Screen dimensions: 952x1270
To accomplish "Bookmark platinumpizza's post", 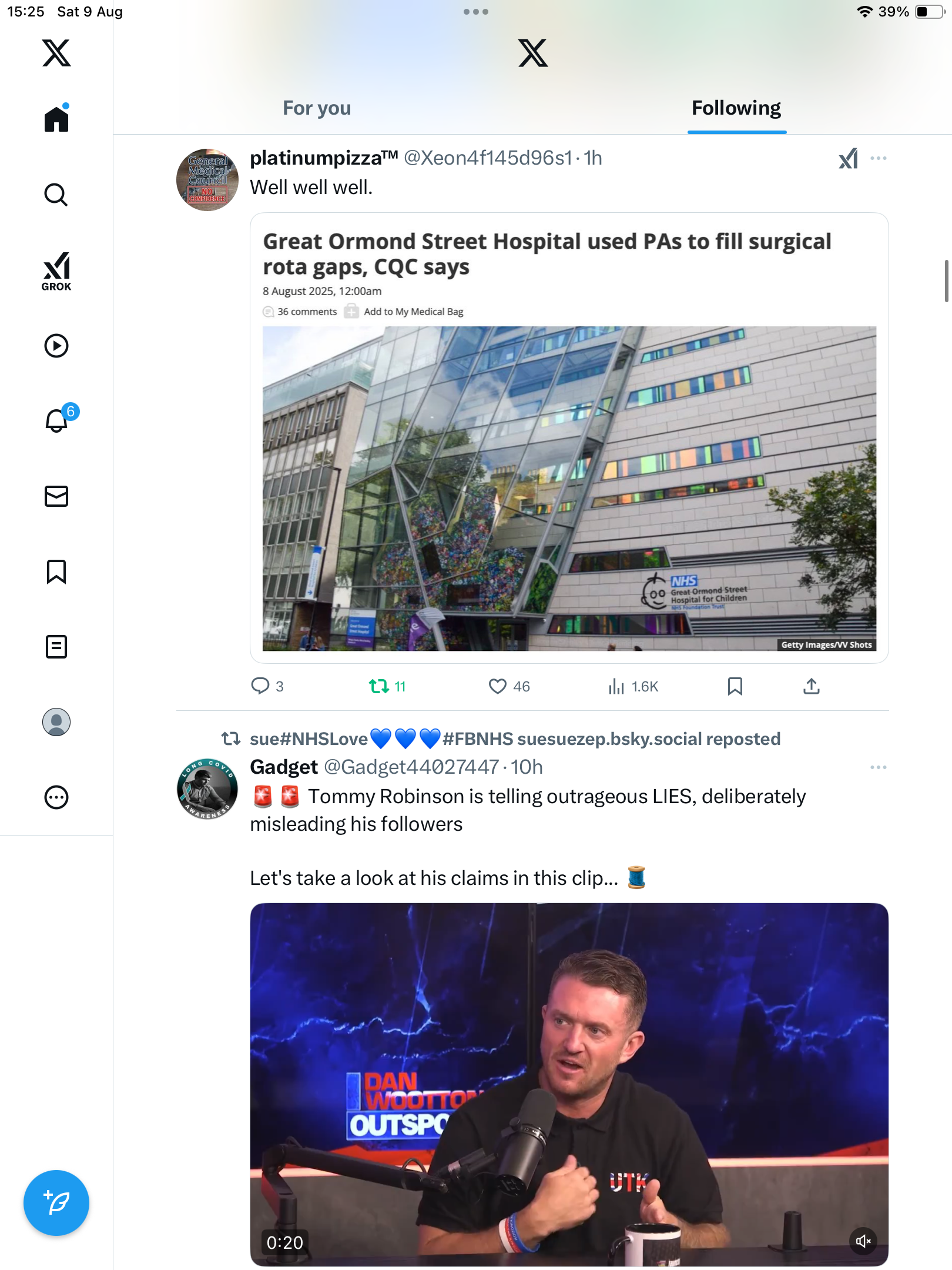I will pos(735,686).
